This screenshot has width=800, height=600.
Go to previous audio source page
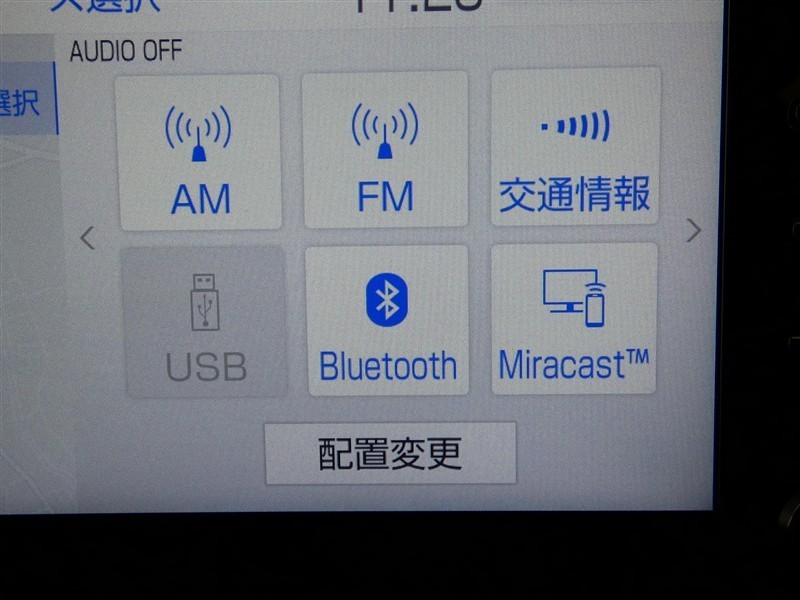88,238
